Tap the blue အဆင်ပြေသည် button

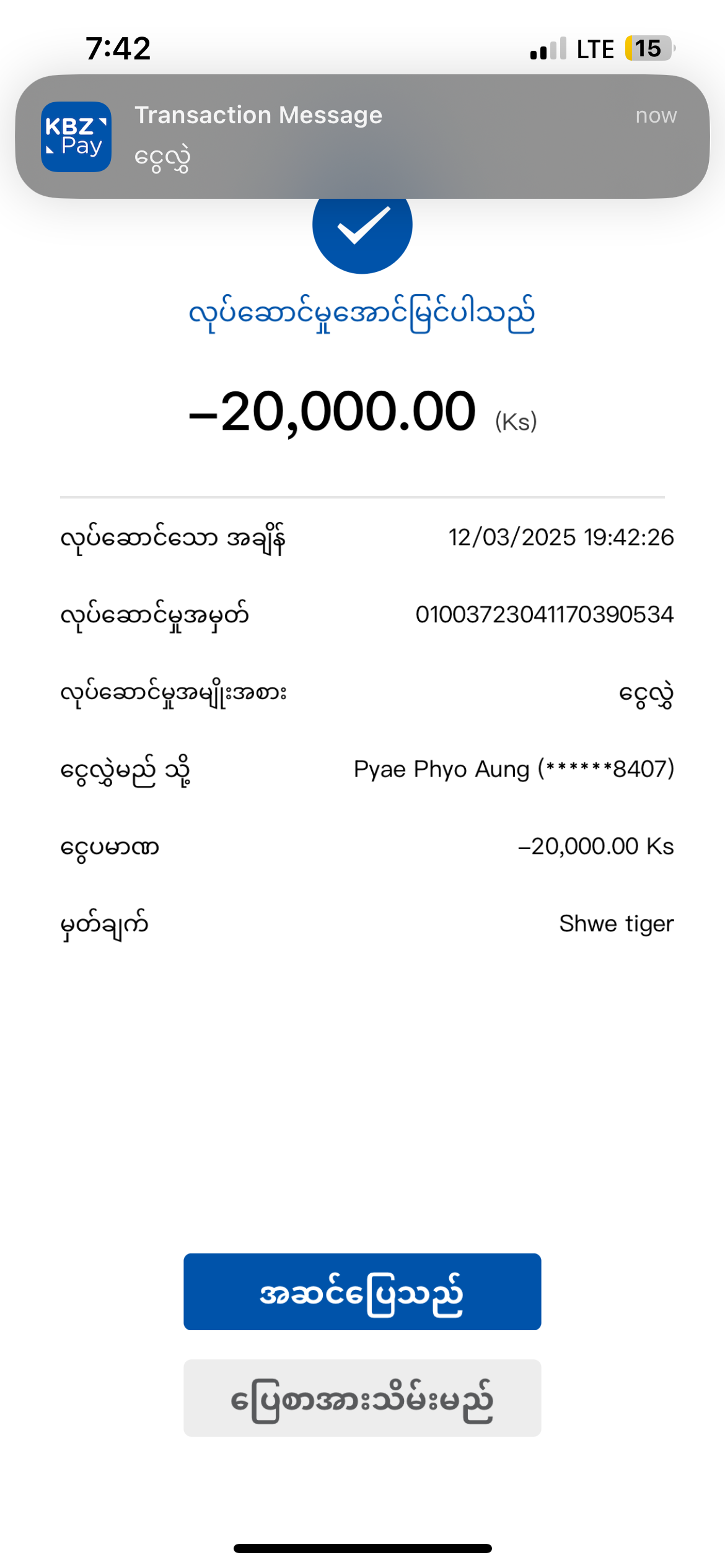362,1291
